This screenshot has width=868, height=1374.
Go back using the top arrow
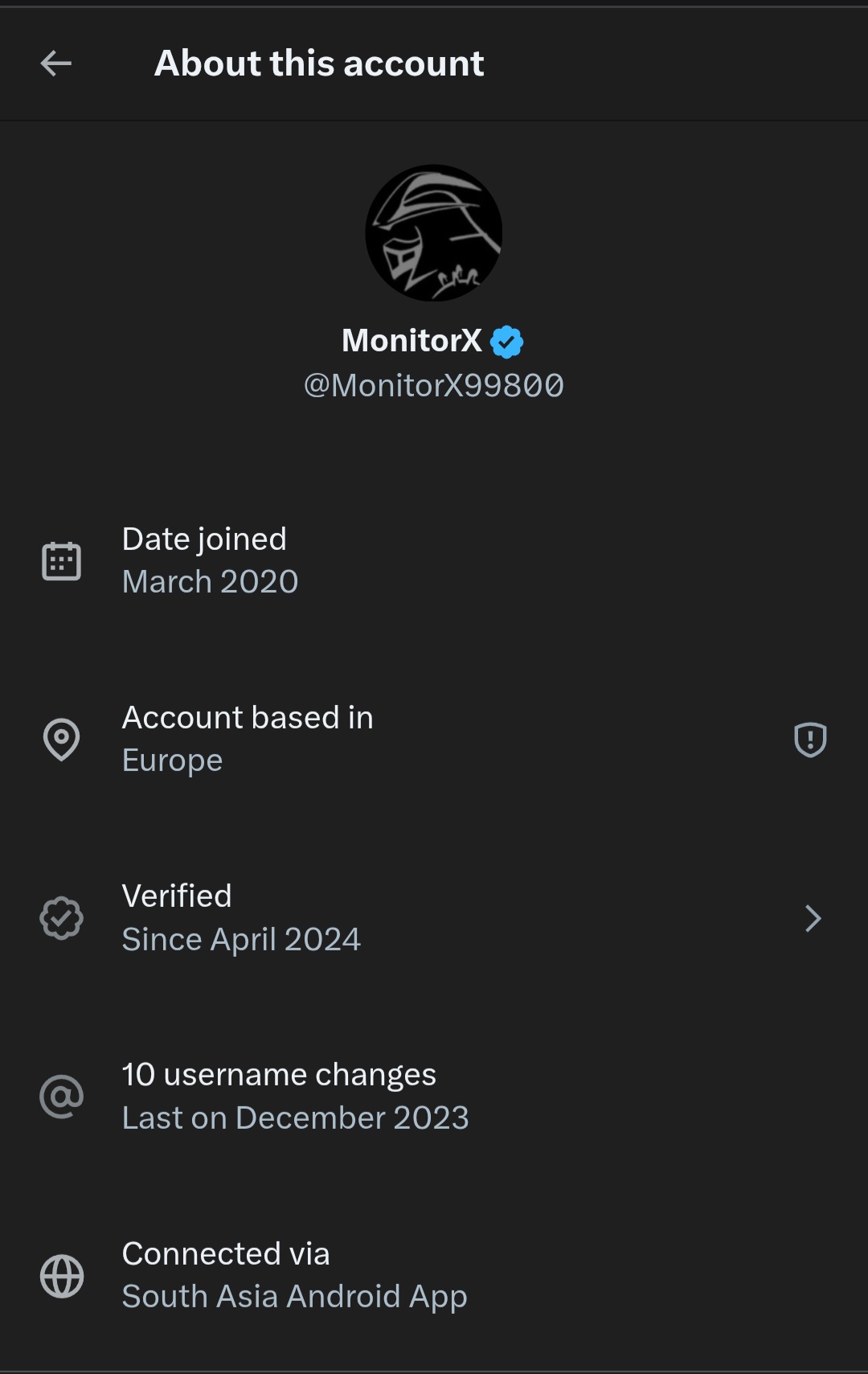[x=56, y=63]
